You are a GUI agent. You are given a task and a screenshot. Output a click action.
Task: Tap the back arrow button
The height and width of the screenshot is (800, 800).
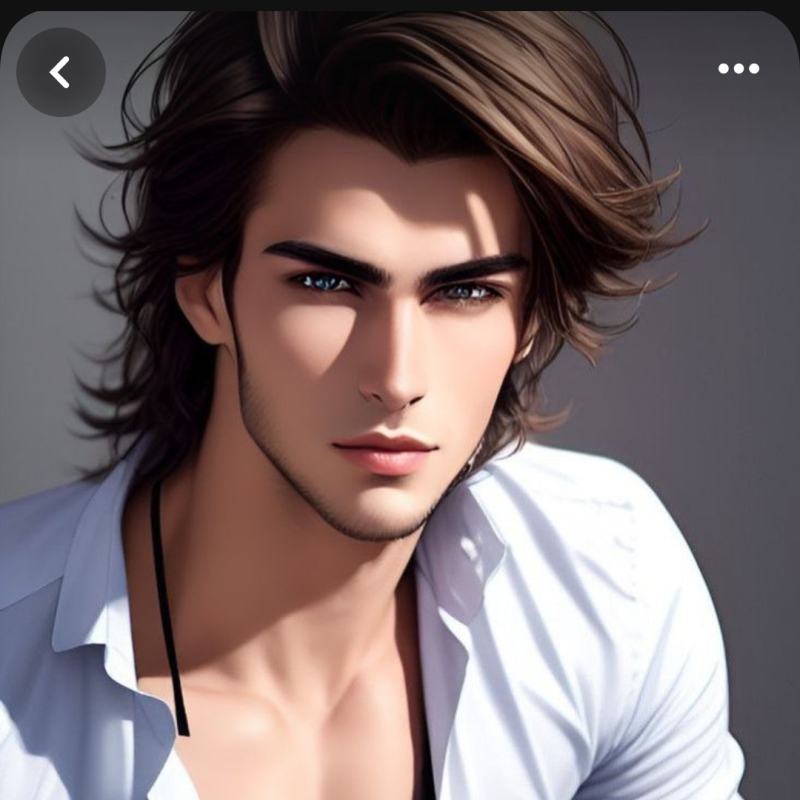[x=61, y=72]
